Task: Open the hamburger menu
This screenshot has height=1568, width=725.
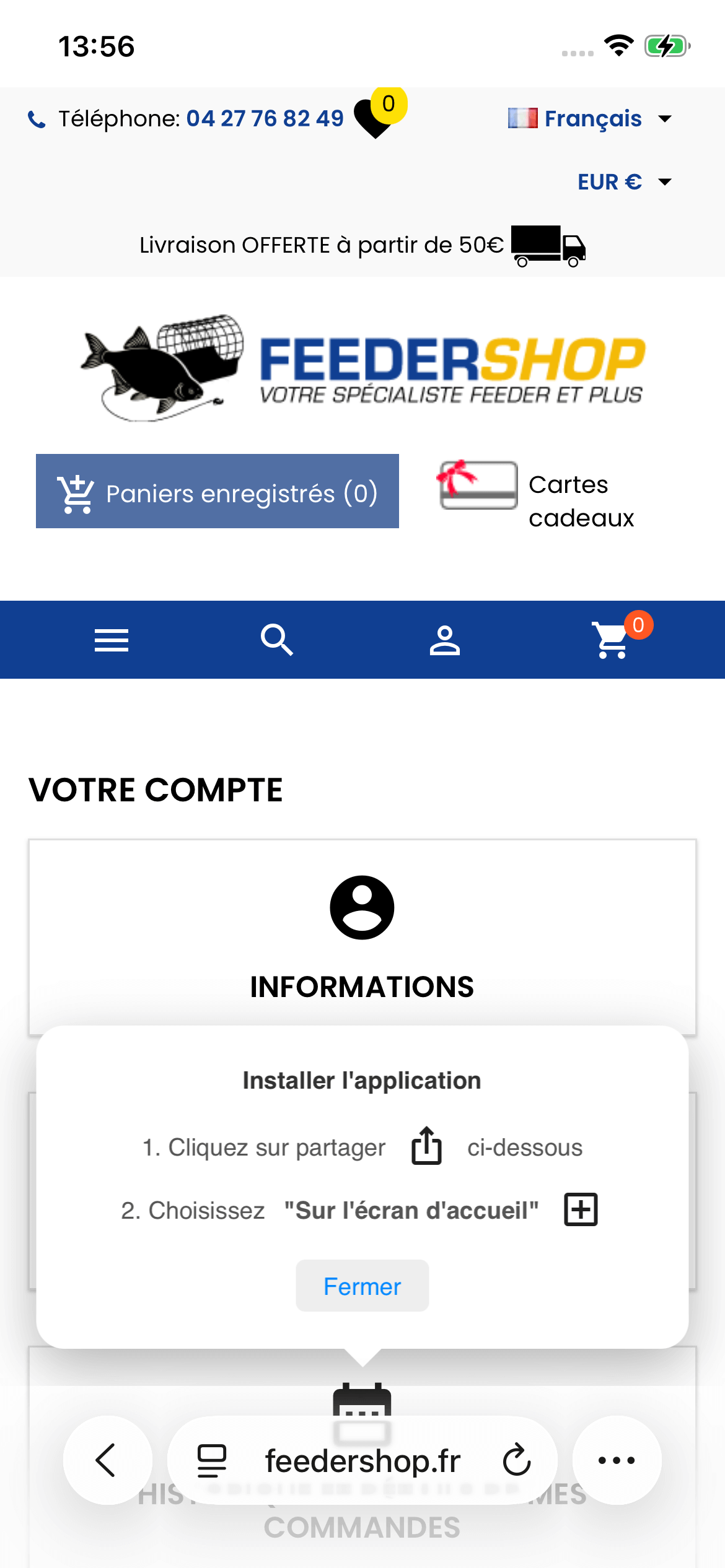Action: [x=112, y=640]
